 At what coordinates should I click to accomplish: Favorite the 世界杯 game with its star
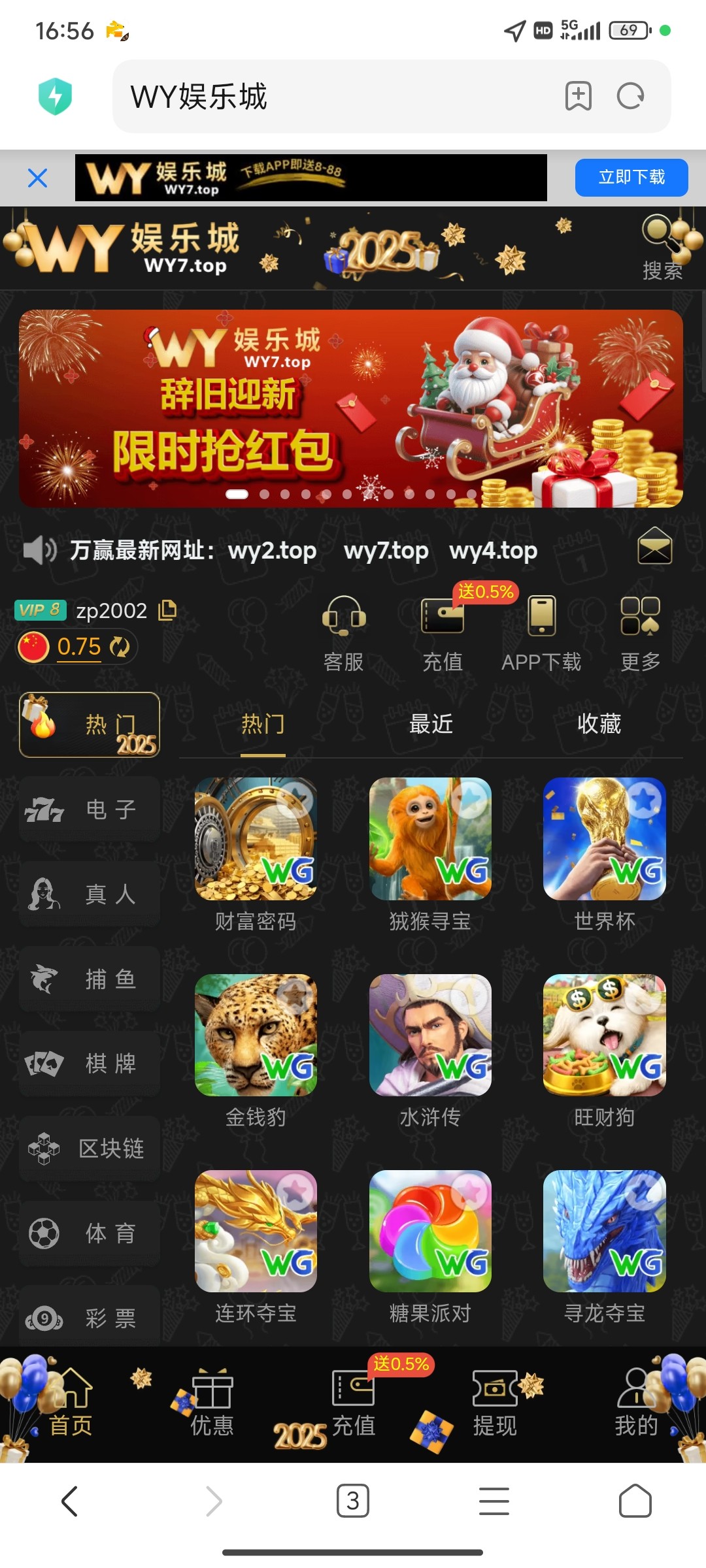coord(645,798)
